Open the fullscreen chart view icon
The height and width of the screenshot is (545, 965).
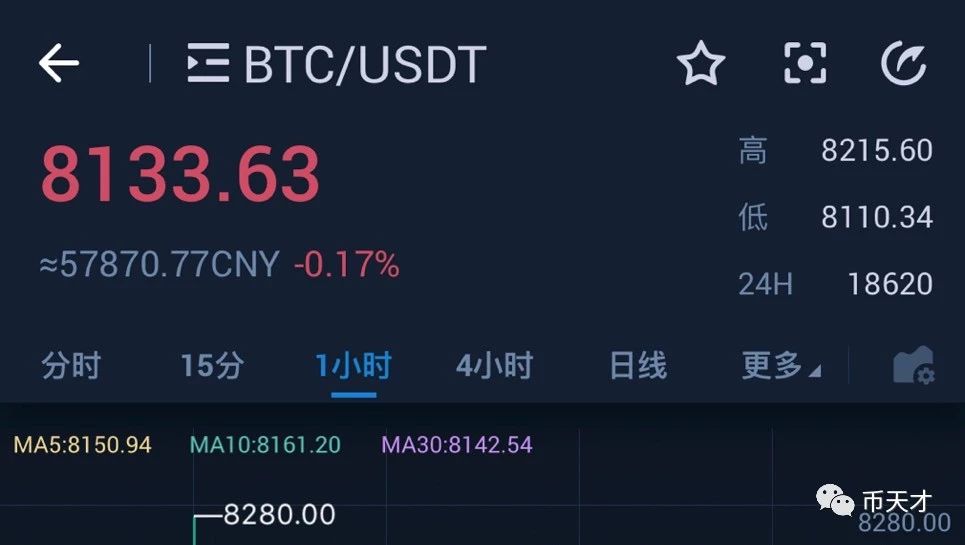(x=805, y=63)
